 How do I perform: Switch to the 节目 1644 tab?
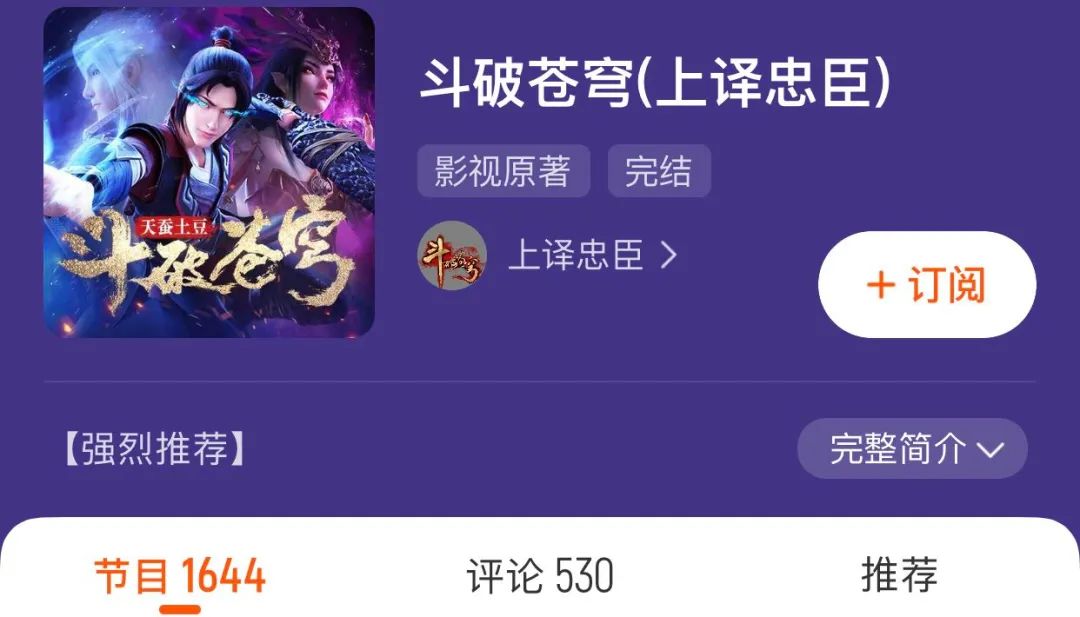click(180, 576)
